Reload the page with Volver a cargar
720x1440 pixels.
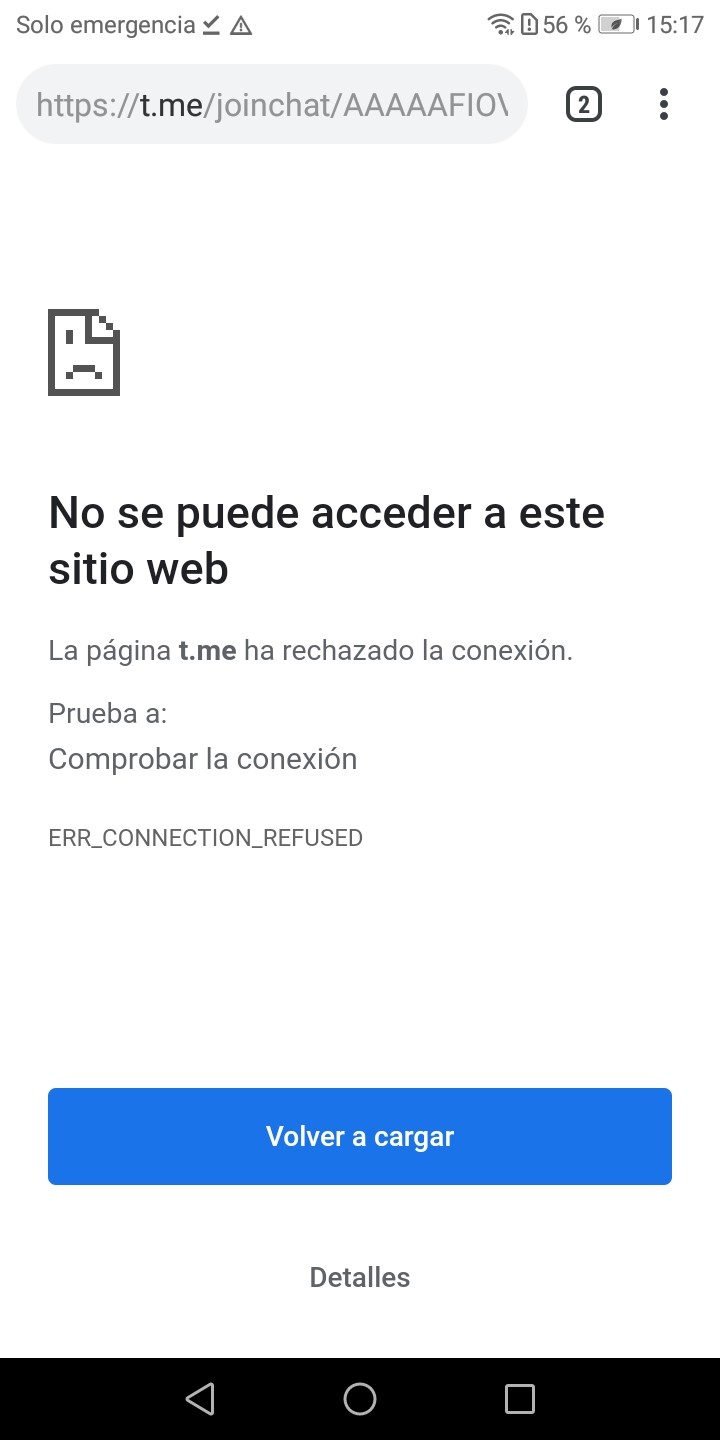(x=360, y=1136)
